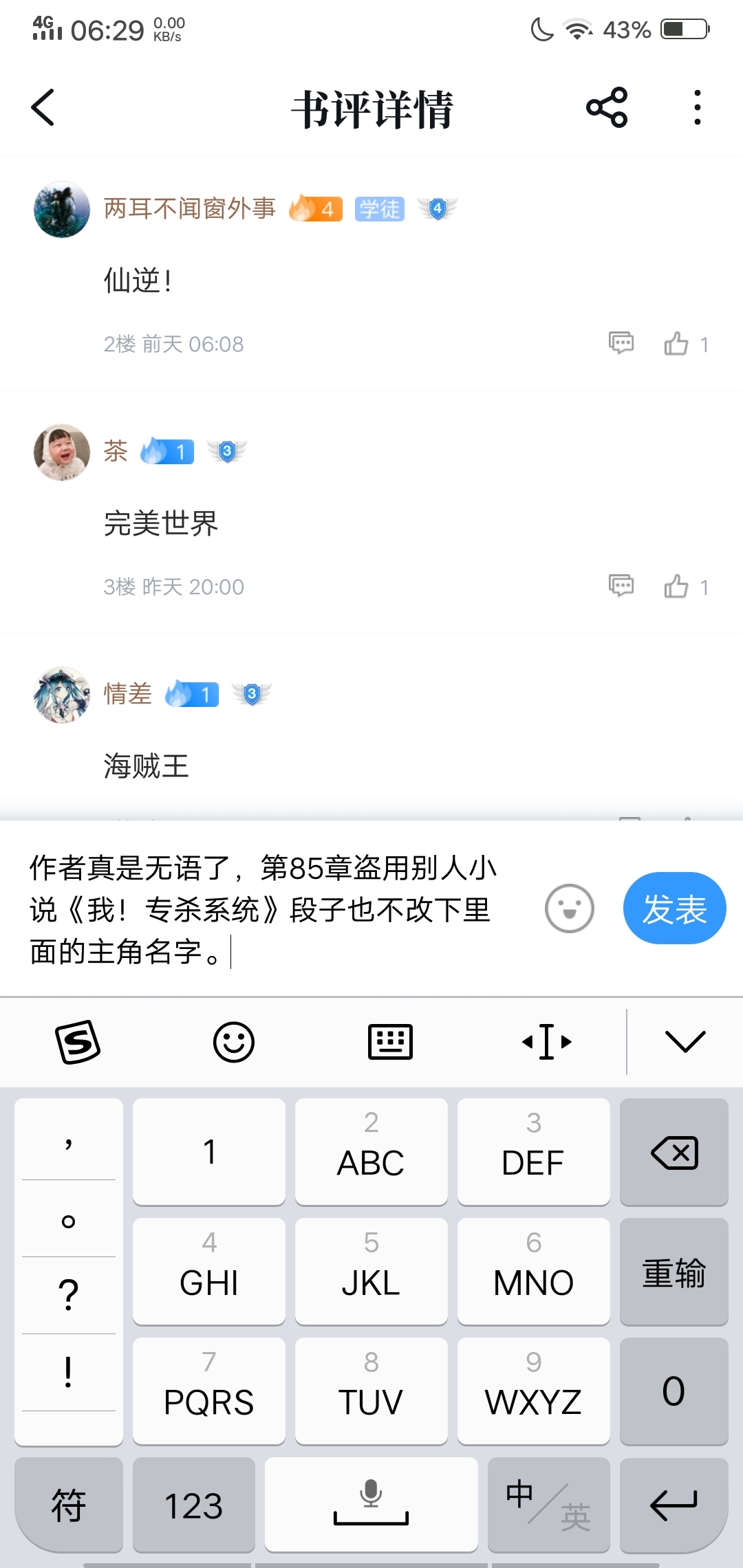Like the 仙逆 comment
This screenshot has width=743, height=1568.
pyautogui.click(x=676, y=342)
